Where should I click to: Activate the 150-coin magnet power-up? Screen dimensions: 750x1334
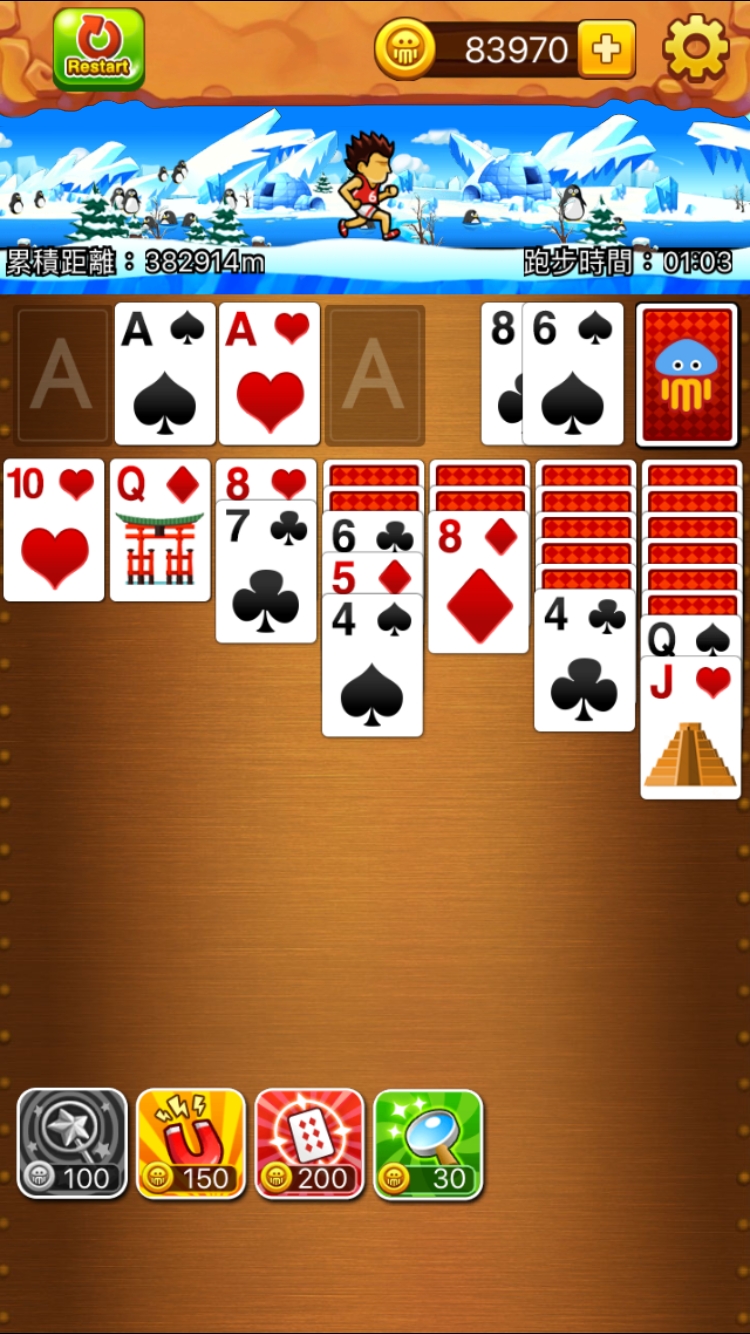tap(190, 1143)
